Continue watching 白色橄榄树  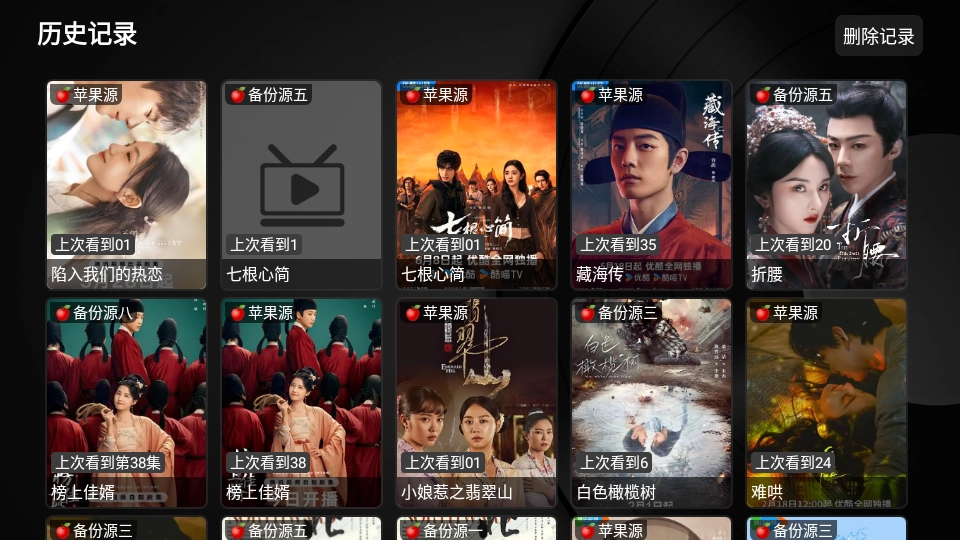(x=651, y=403)
